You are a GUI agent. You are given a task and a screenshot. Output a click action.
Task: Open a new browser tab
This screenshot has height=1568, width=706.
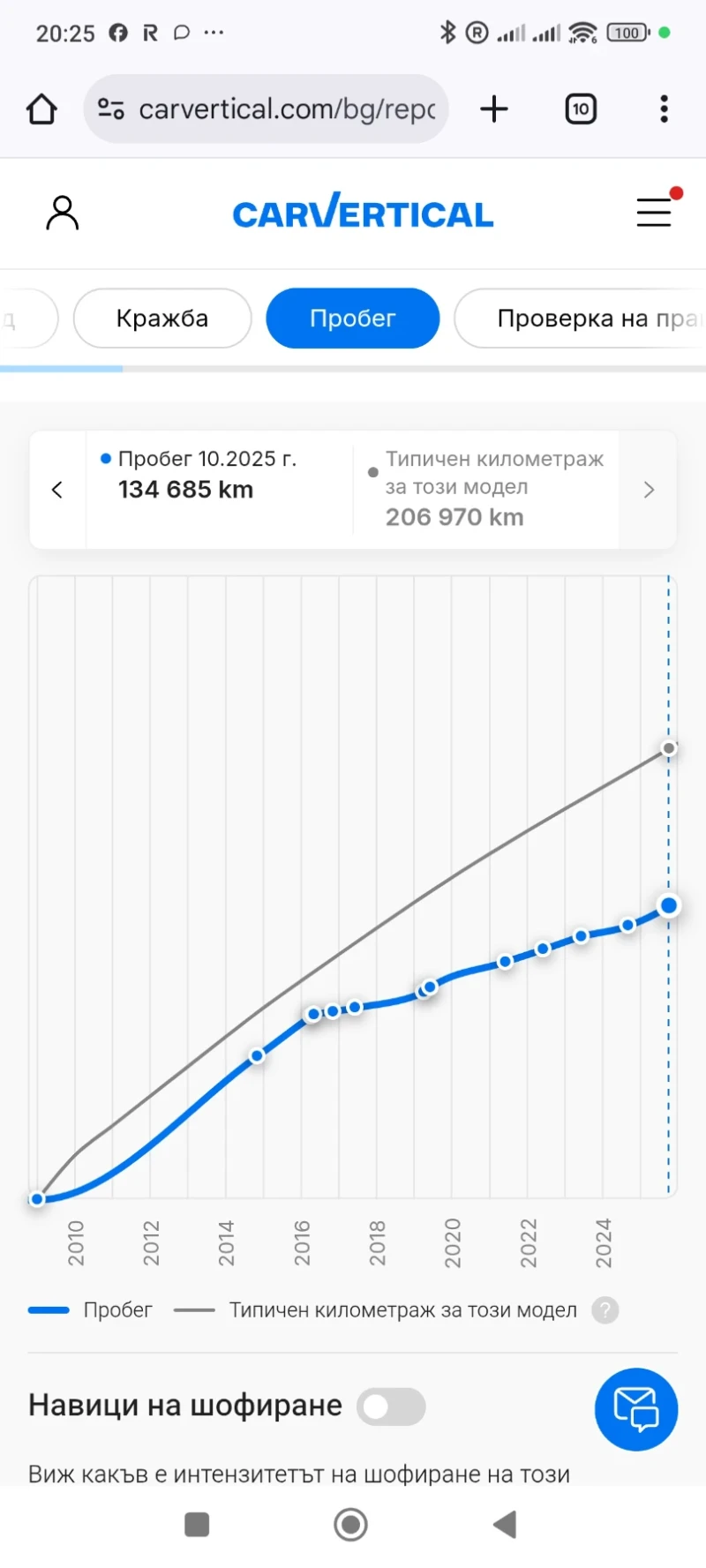point(494,109)
